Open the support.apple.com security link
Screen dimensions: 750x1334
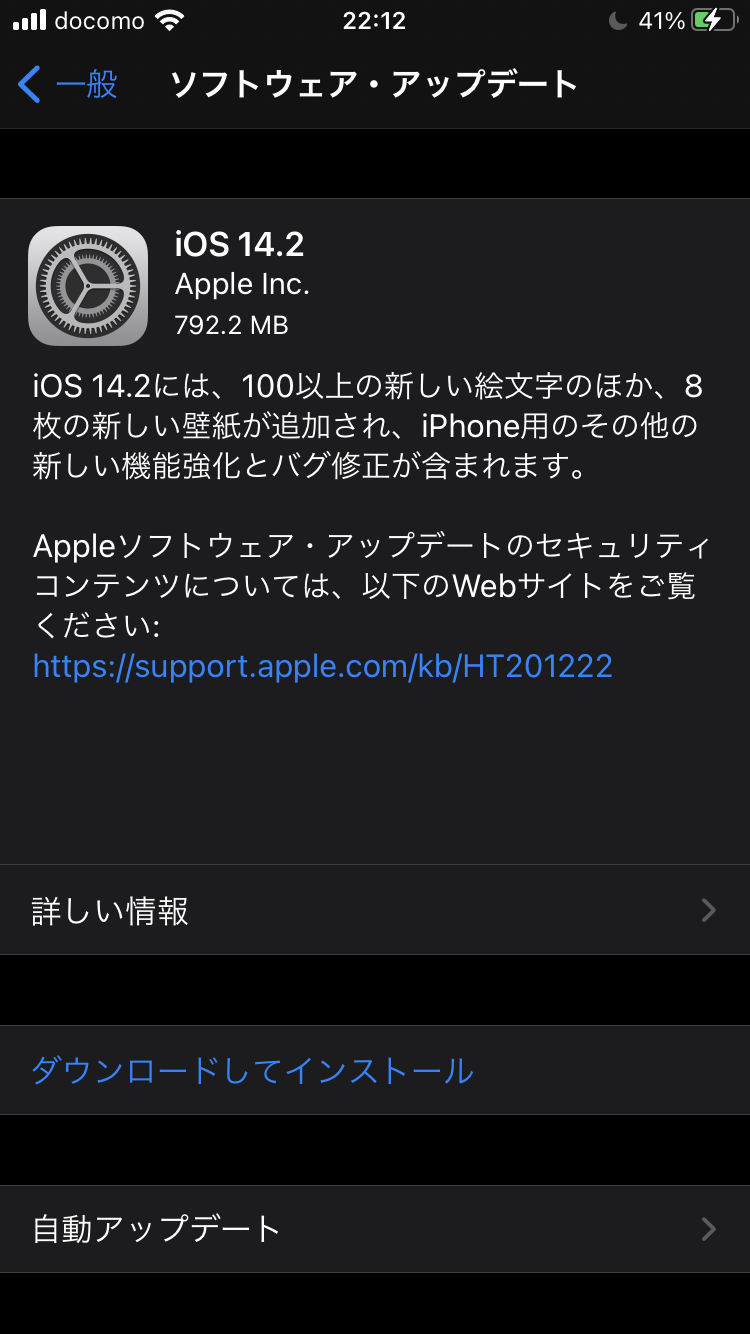tap(322, 666)
